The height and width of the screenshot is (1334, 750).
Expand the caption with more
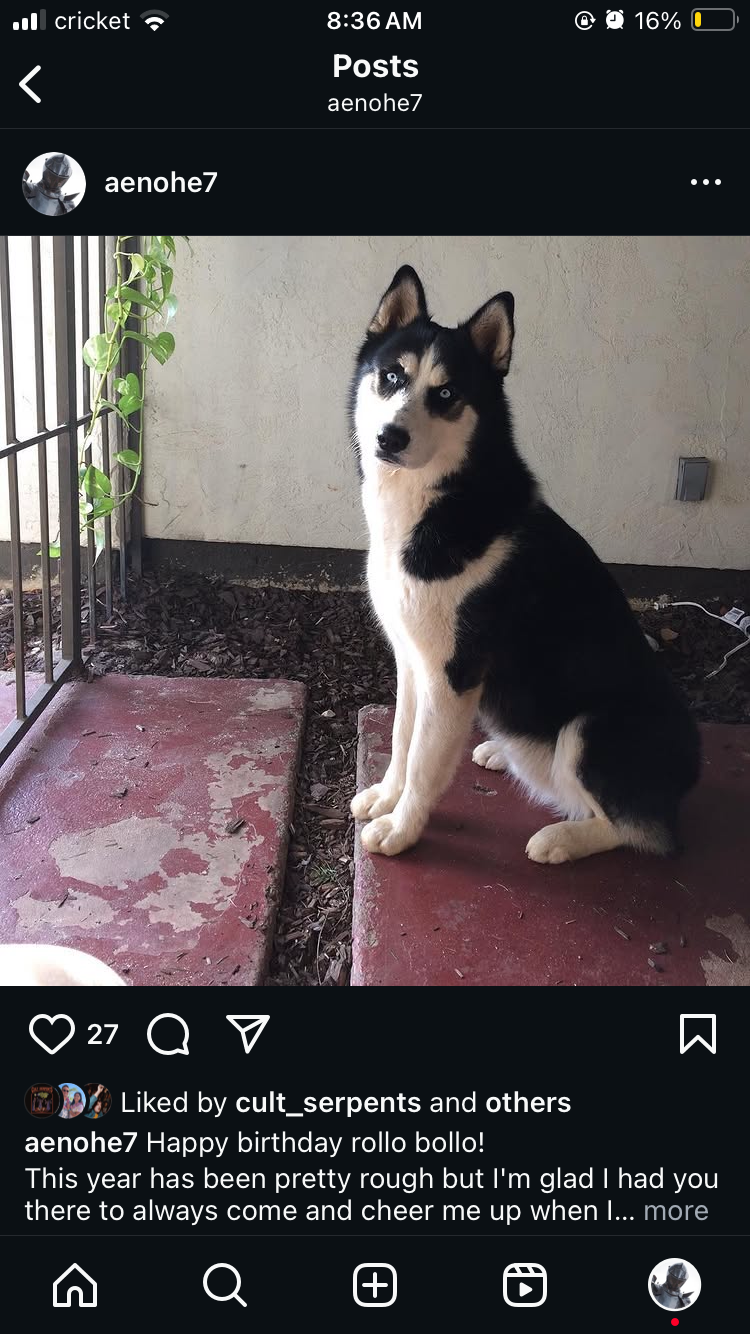coord(676,1211)
